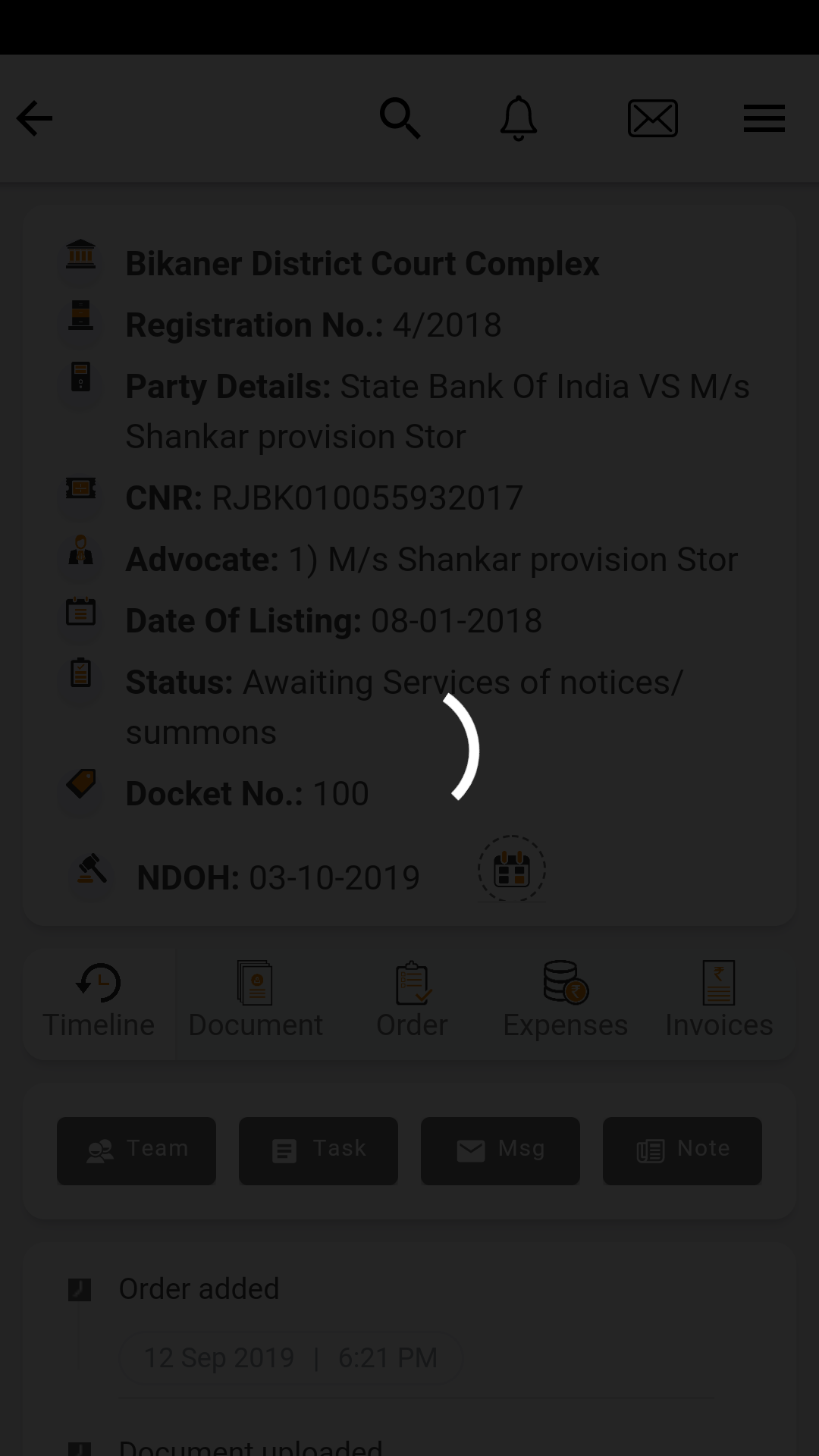Tap the calendar icon beside NDOH
Viewport: 819px width, 1456px height.
click(512, 869)
